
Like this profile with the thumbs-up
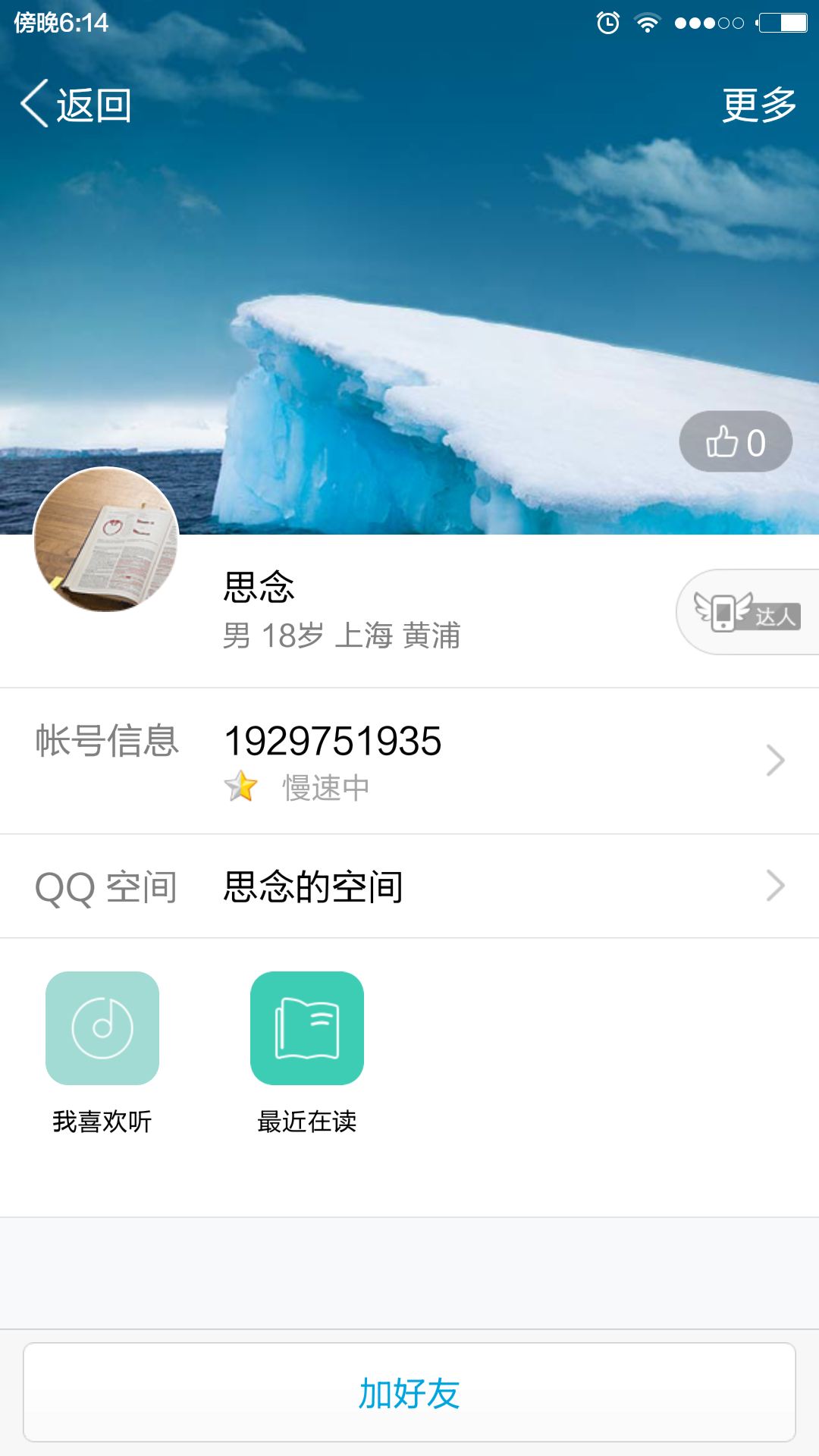tap(735, 442)
